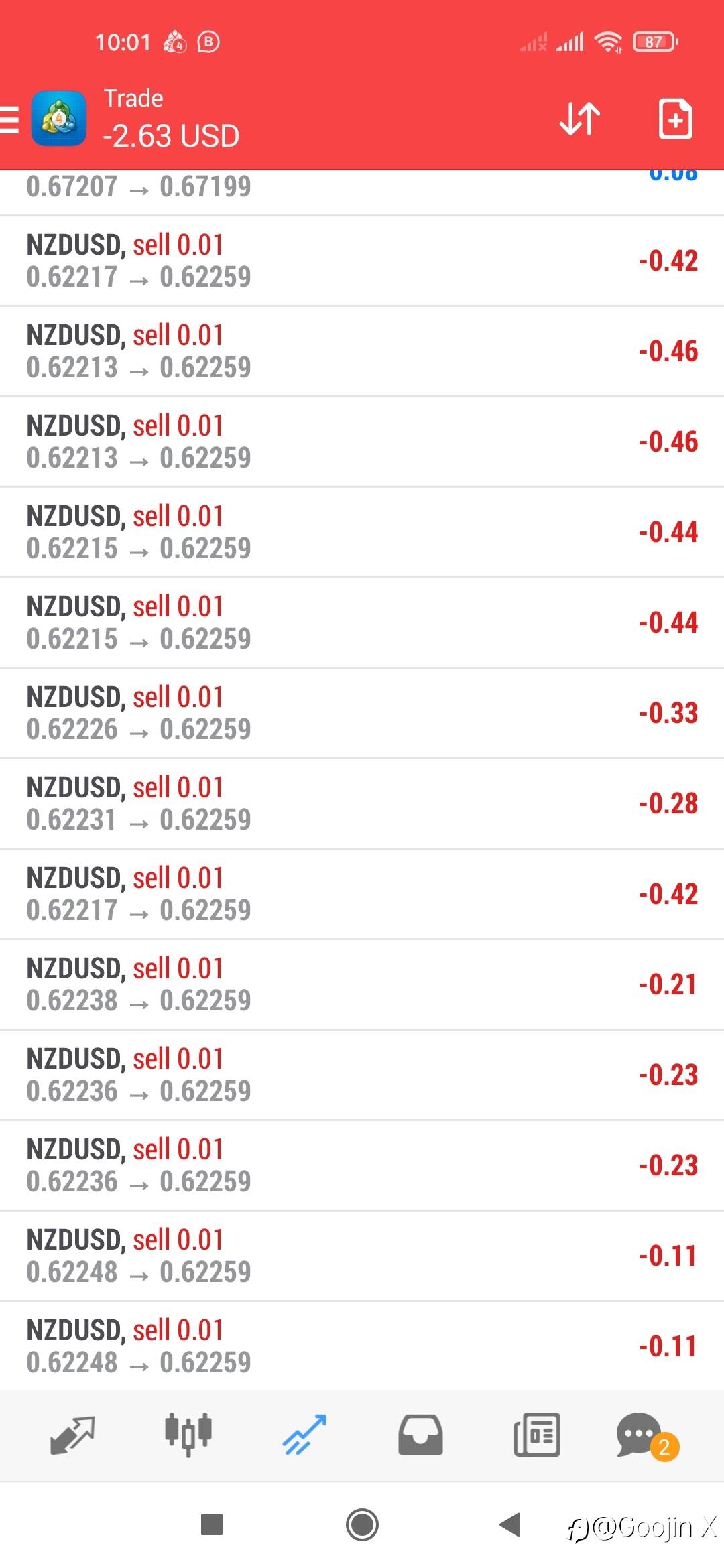Open the NZDUSD sell opened at 0.62226
Viewport: 724px width, 1568px height.
[x=362, y=713]
